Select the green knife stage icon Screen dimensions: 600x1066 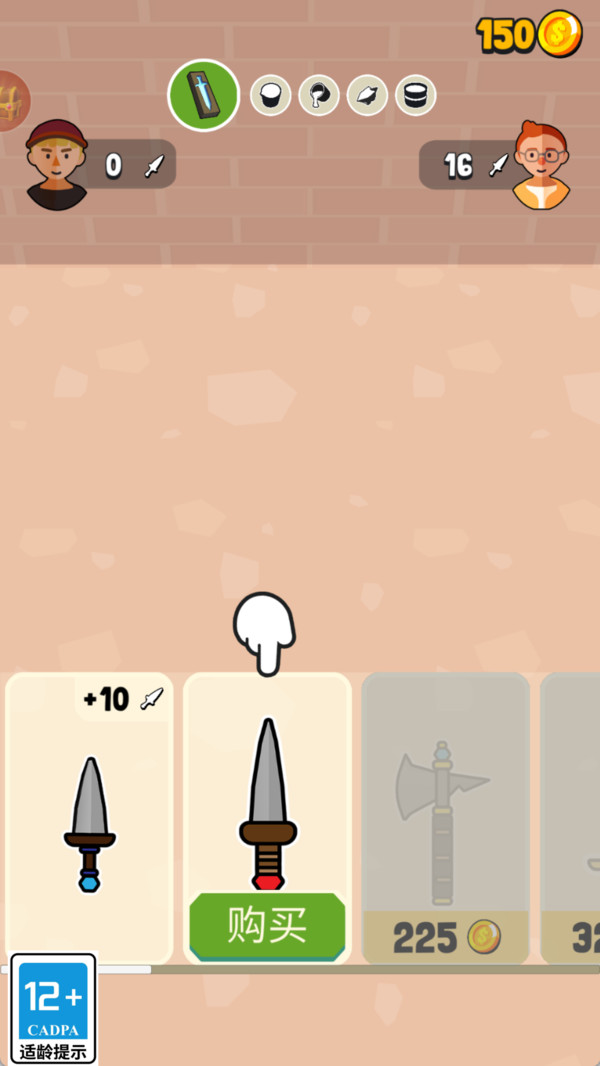tap(203, 95)
